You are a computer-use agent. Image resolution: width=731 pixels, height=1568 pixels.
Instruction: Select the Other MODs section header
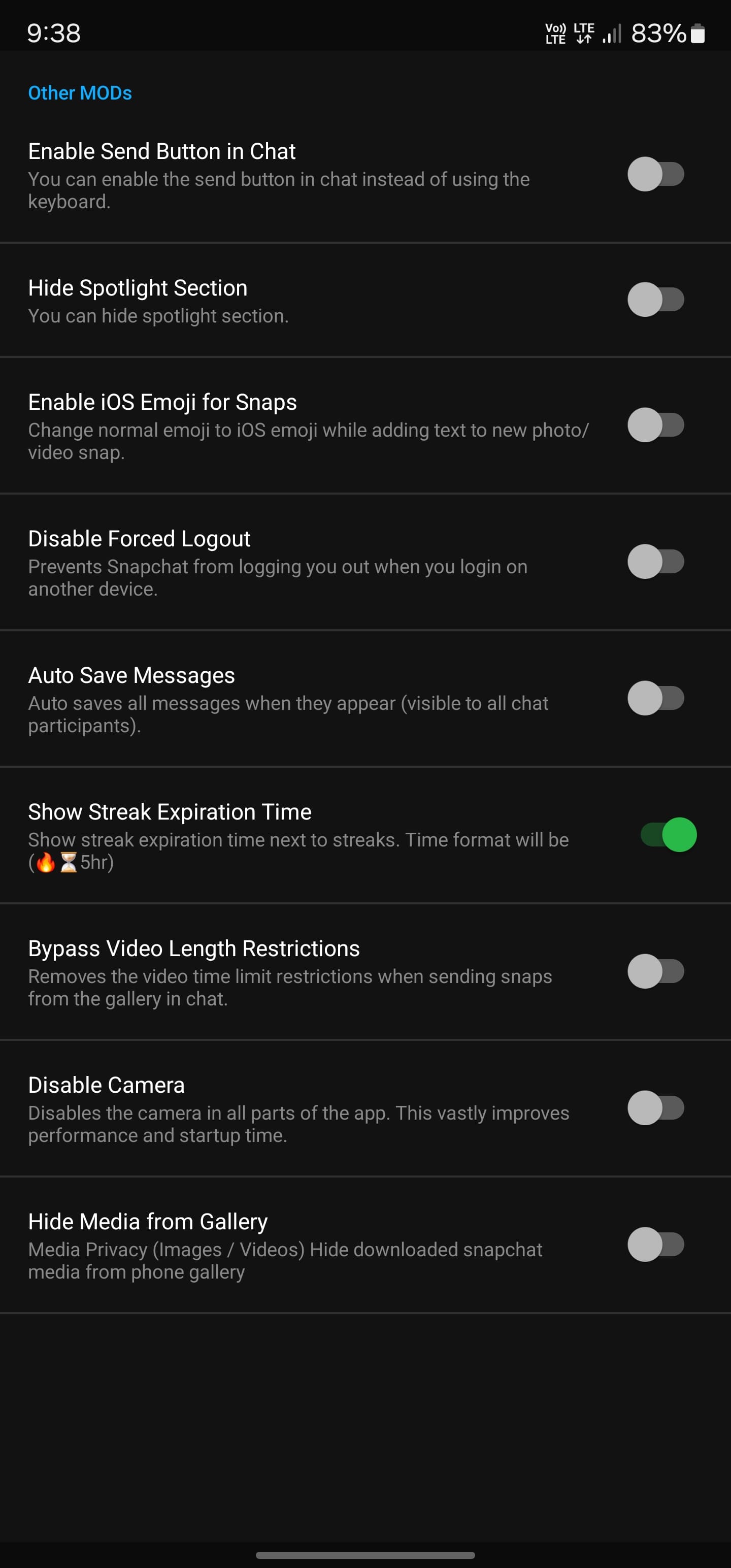pyautogui.click(x=80, y=92)
